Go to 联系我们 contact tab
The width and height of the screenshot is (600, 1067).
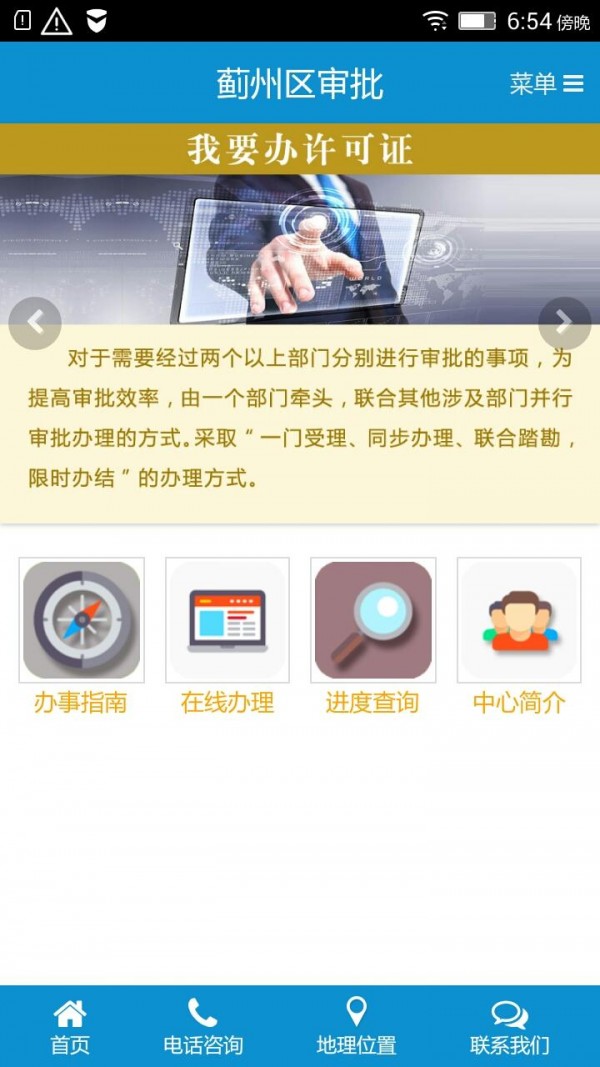[510, 1027]
